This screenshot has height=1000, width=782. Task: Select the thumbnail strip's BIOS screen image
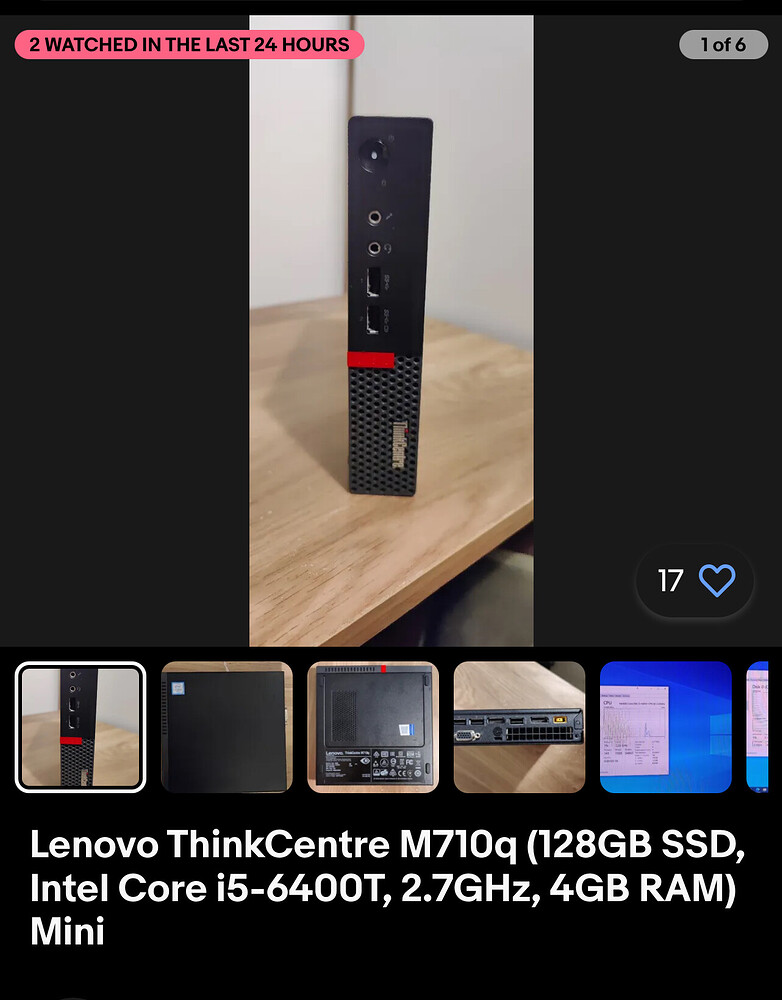pos(665,727)
